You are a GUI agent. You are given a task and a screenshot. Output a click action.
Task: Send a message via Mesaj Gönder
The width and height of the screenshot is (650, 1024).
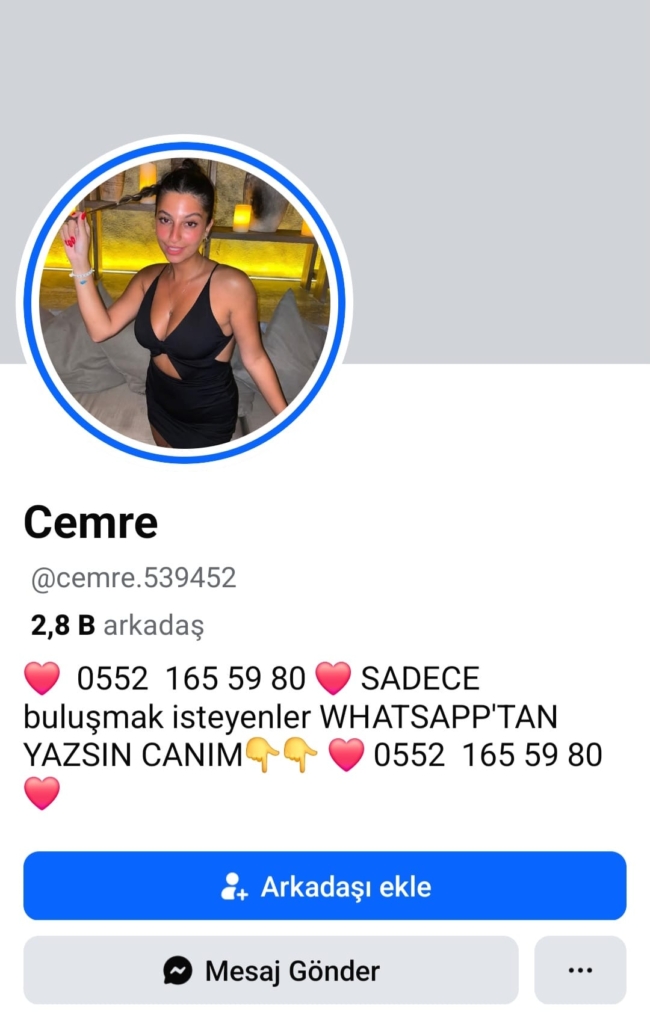click(271, 970)
